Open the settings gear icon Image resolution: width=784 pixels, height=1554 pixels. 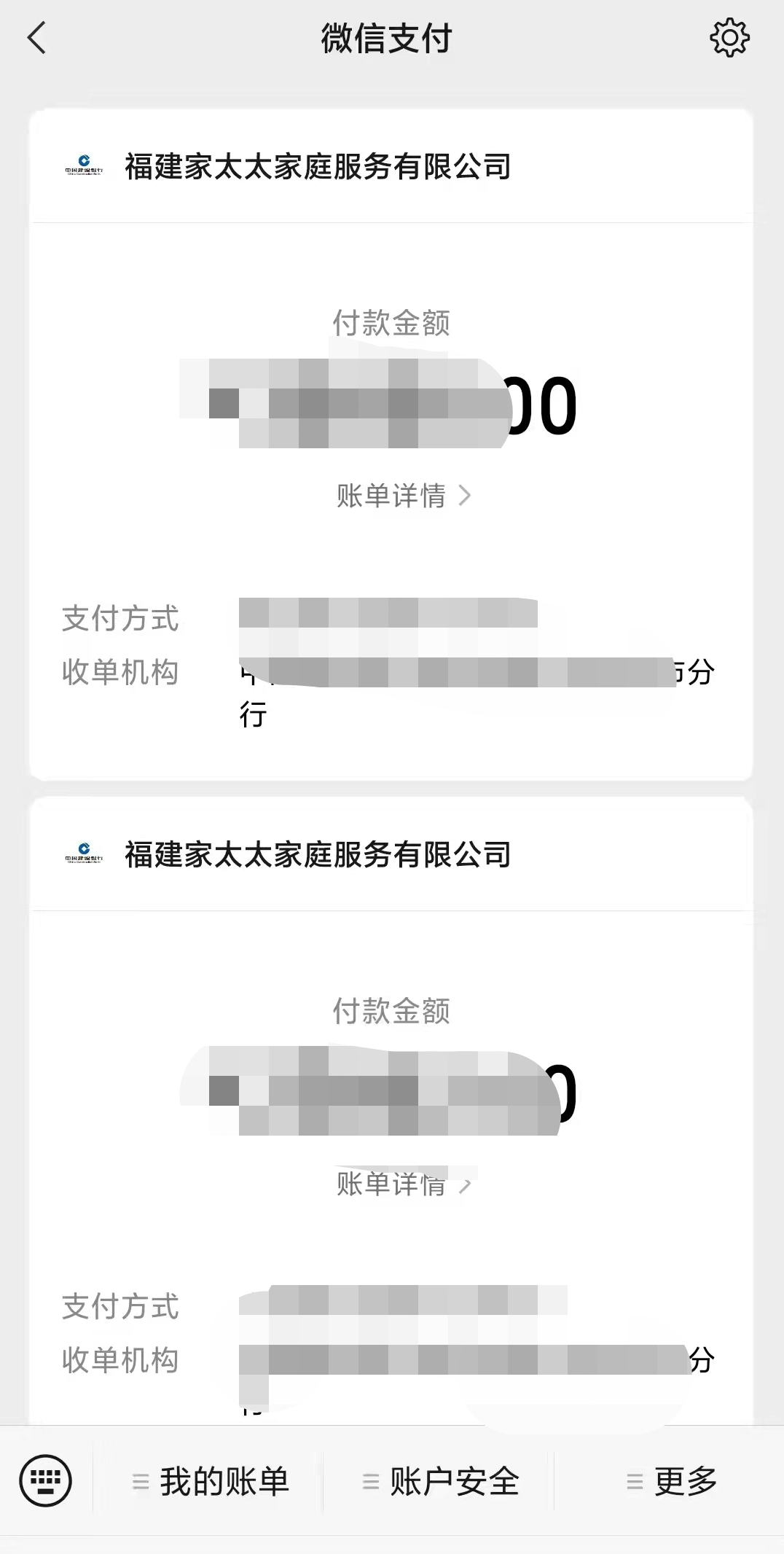[729, 38]
